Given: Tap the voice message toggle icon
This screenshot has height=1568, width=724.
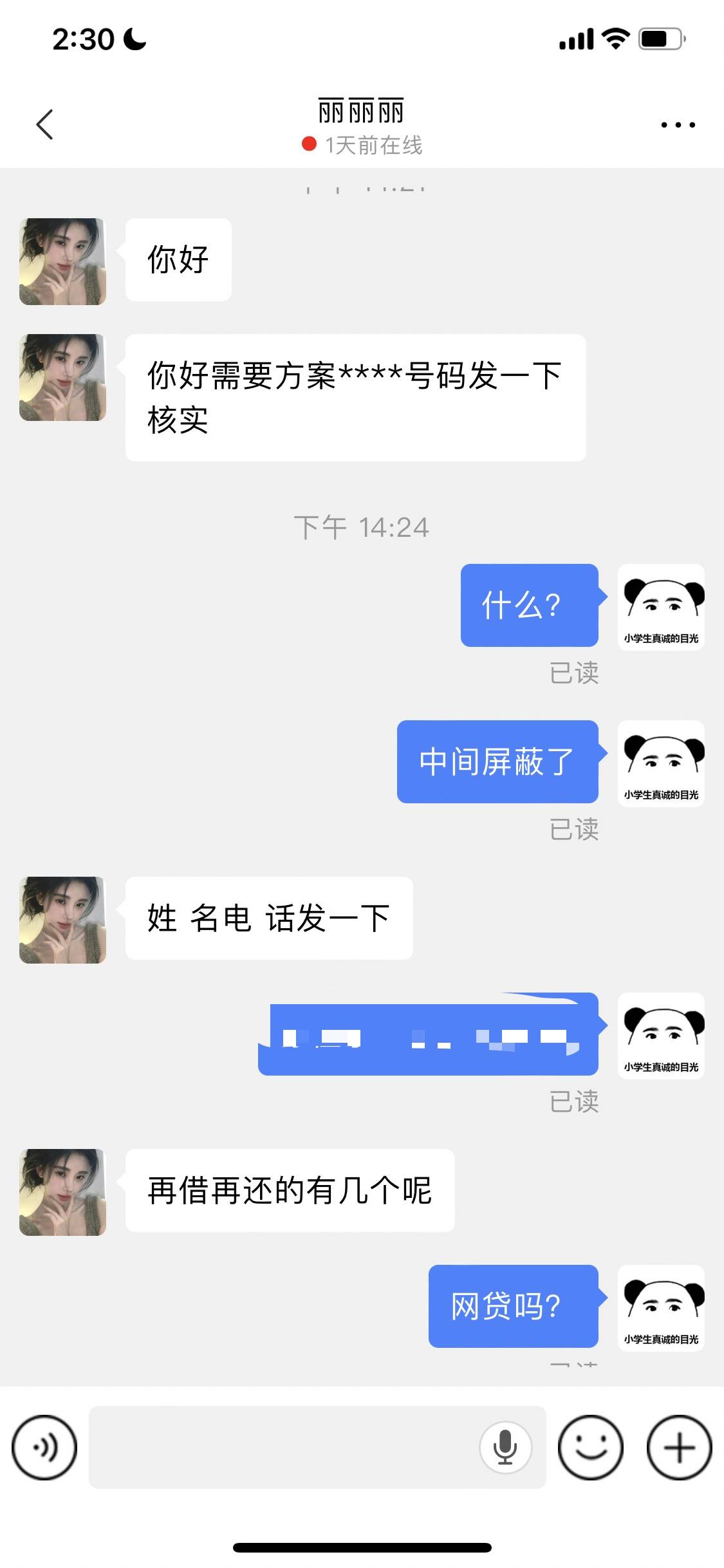Looking at the screenshot, I should coord(44,1448).
